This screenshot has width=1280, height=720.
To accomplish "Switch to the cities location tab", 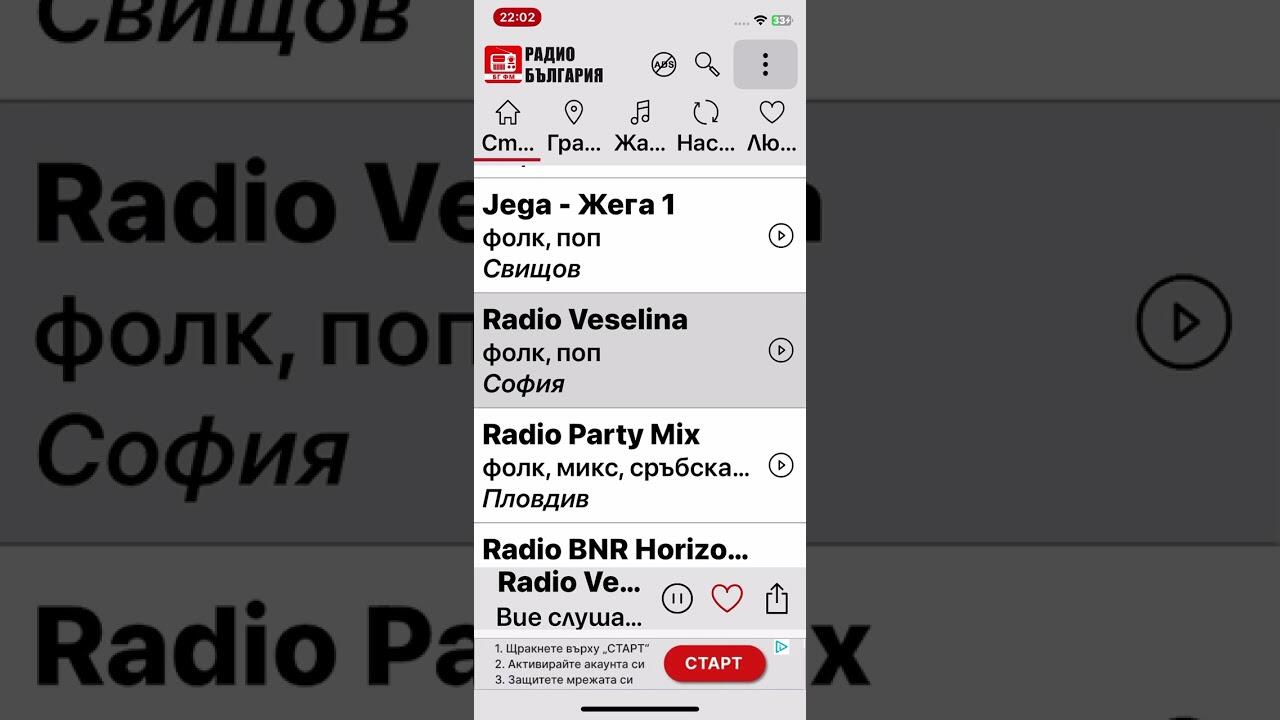I will point(574,126).
